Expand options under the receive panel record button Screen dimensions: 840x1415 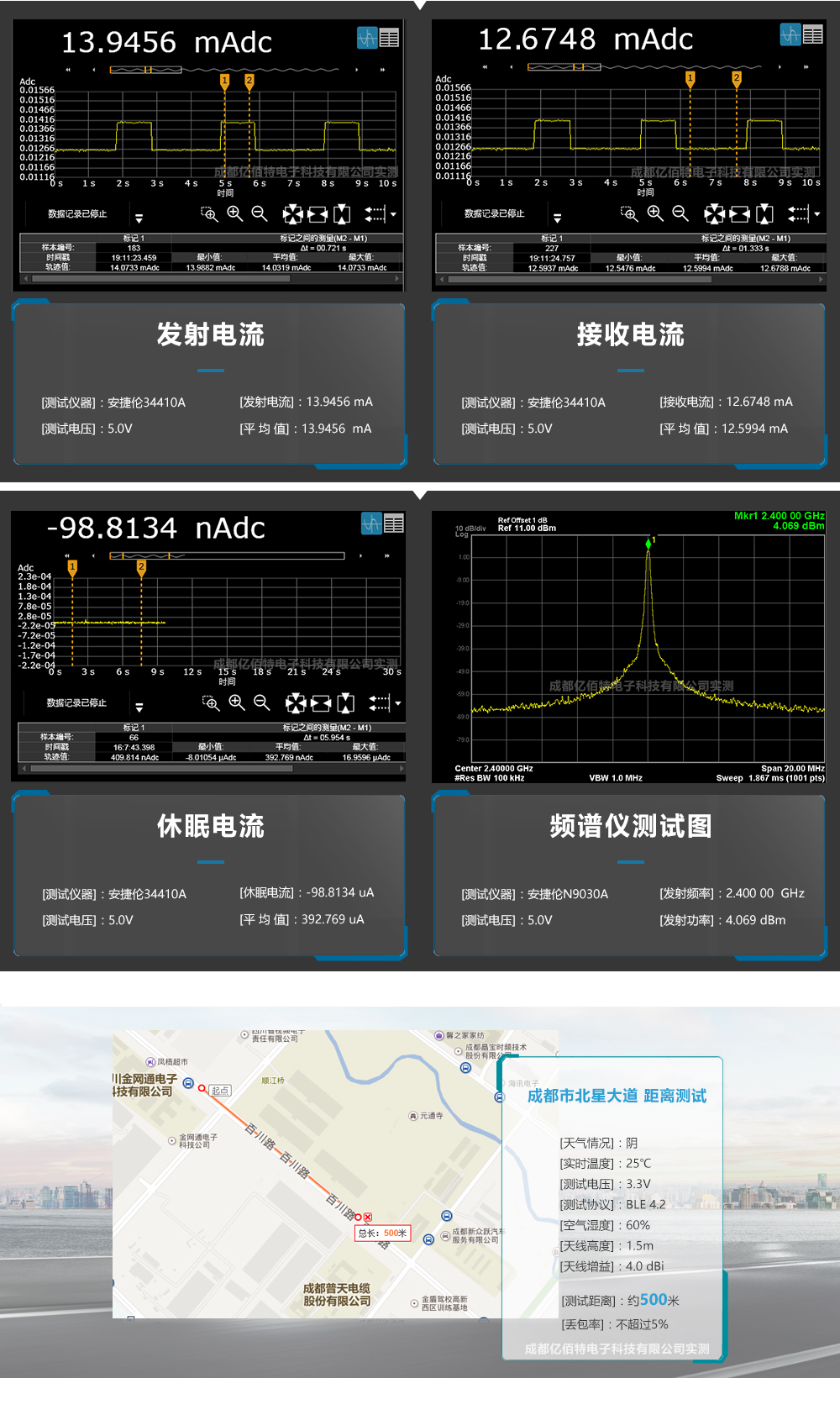pos(556,217)
